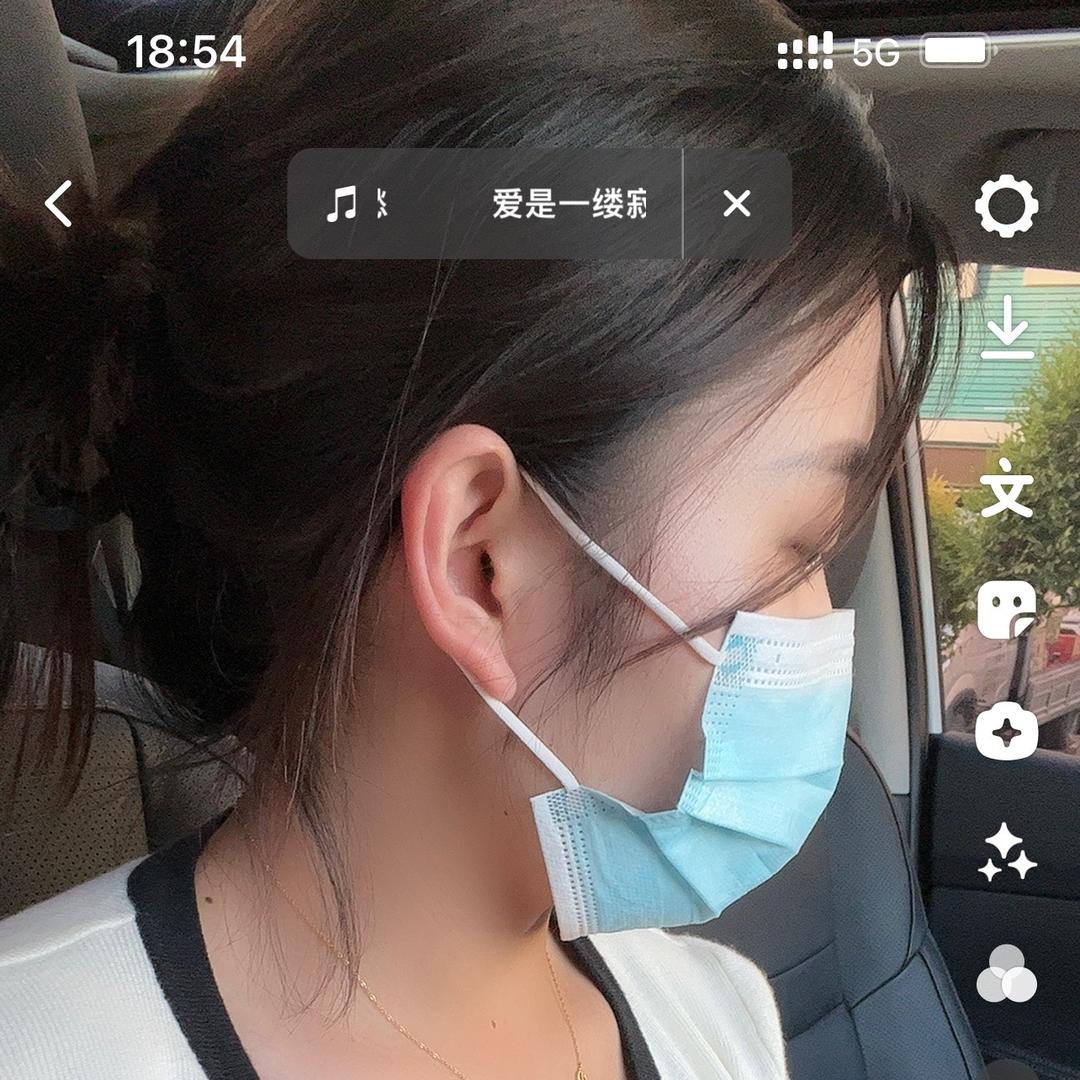
Task: Open the color filters icon
Action: click(1006, 973)
